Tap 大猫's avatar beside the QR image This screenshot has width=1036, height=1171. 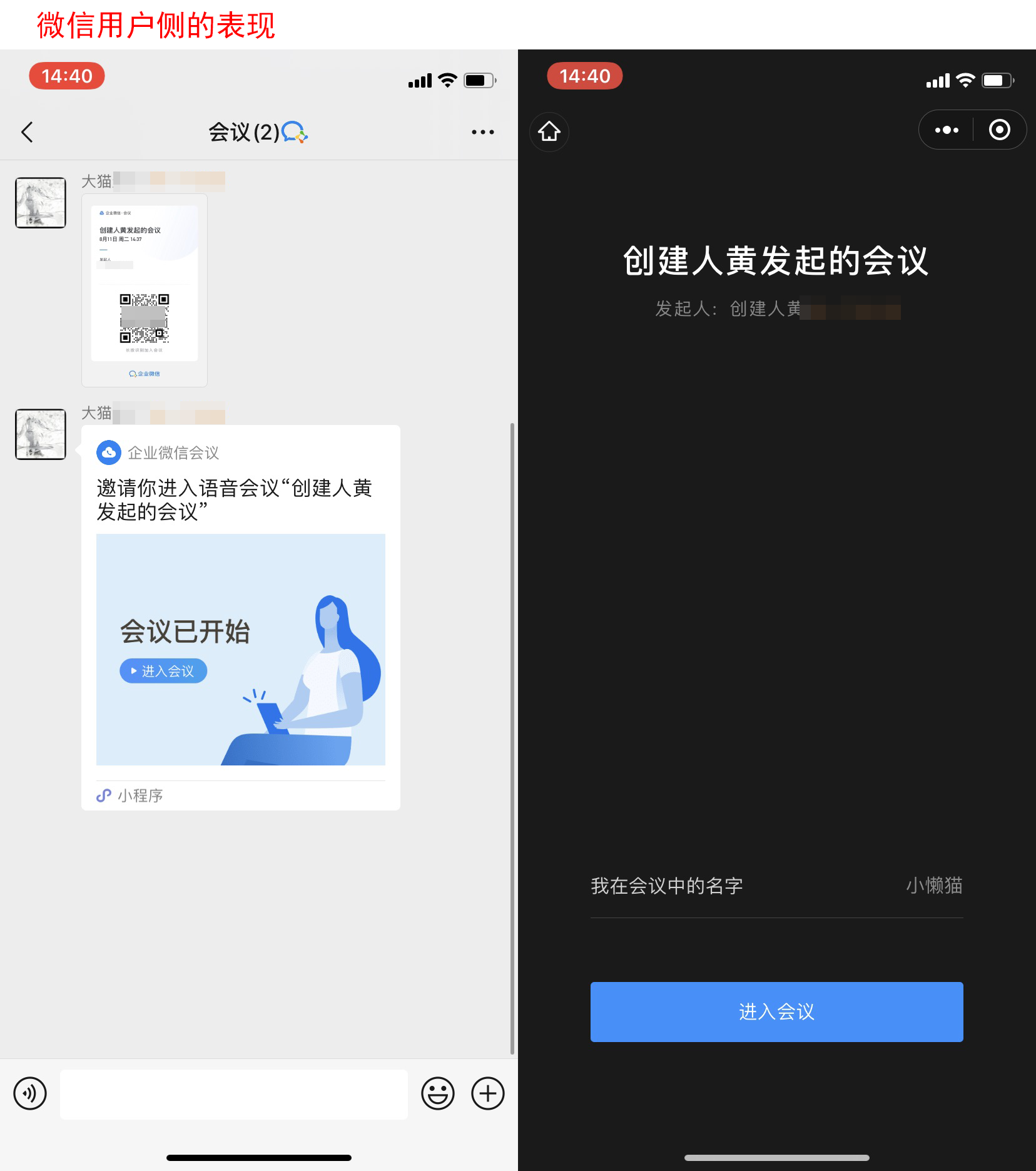point(41,203)
